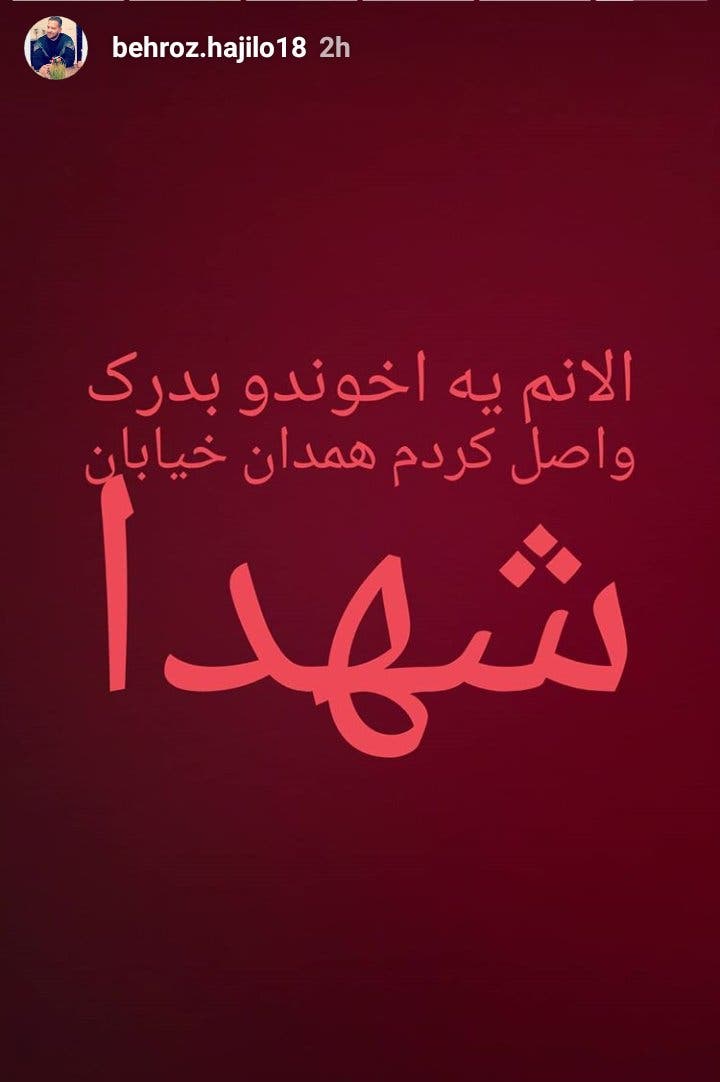Tap the username behroz.hajilo18

(x=208, y=48)
